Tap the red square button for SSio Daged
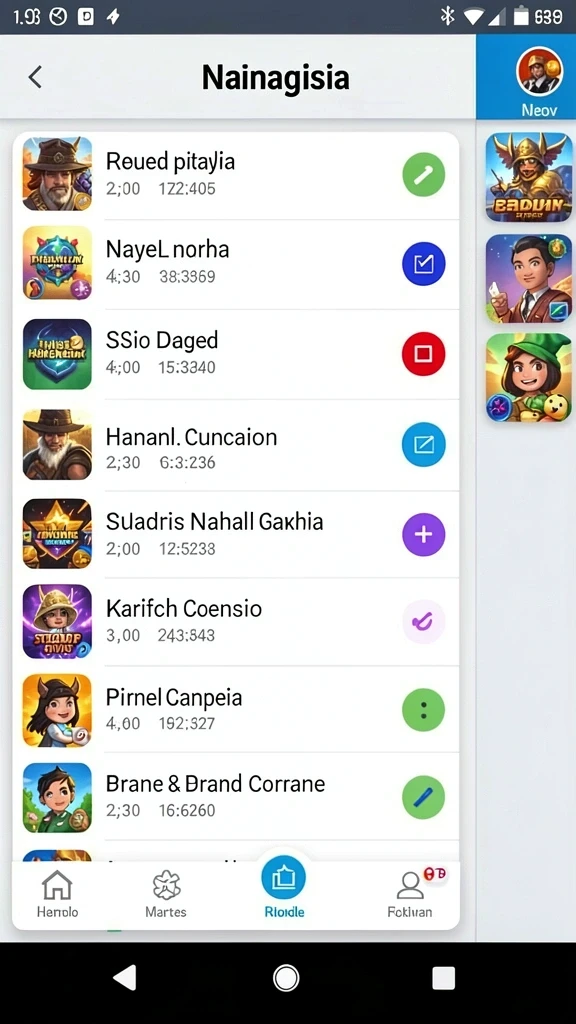This screenshot has width=576, height=1024. click(x=423, y=353)
